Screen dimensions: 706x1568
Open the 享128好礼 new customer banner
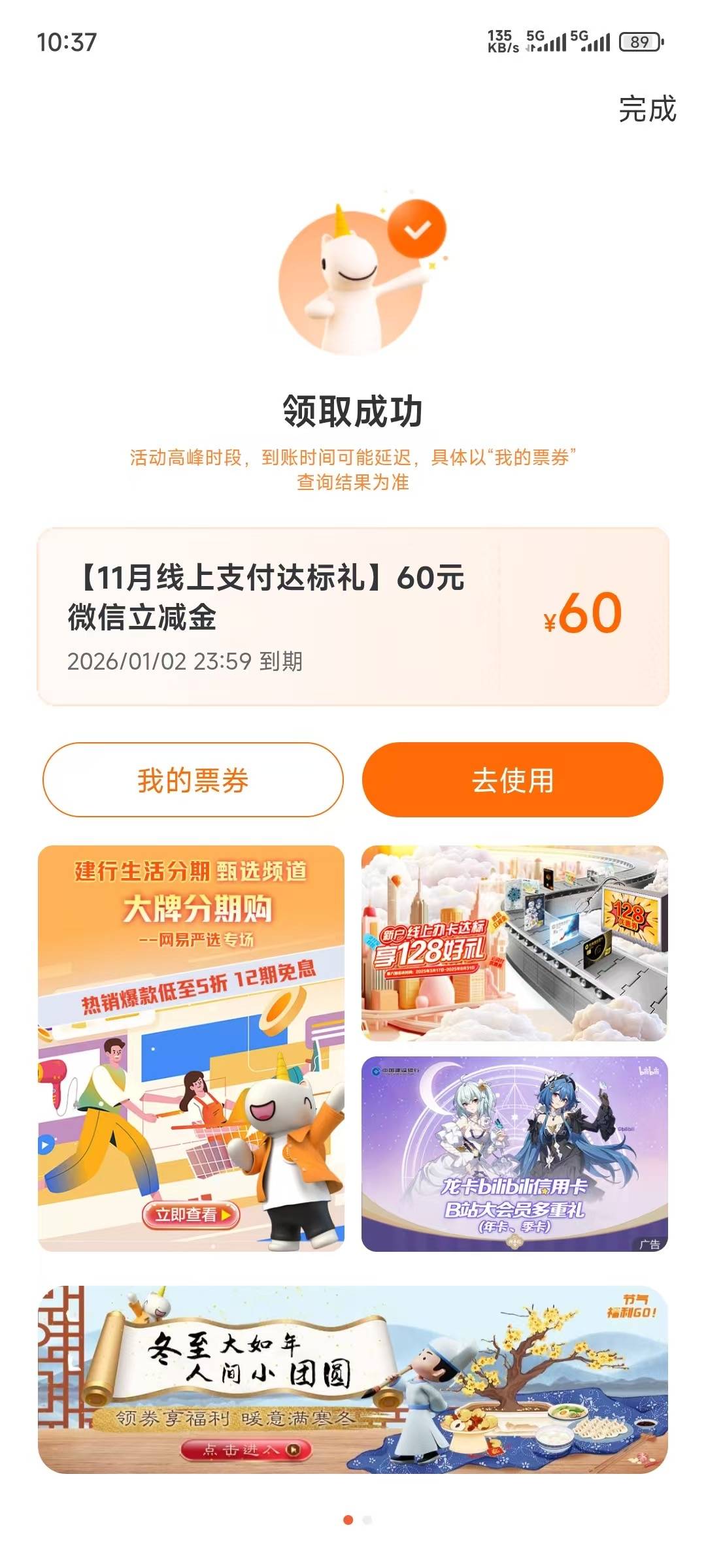(514, 943)
